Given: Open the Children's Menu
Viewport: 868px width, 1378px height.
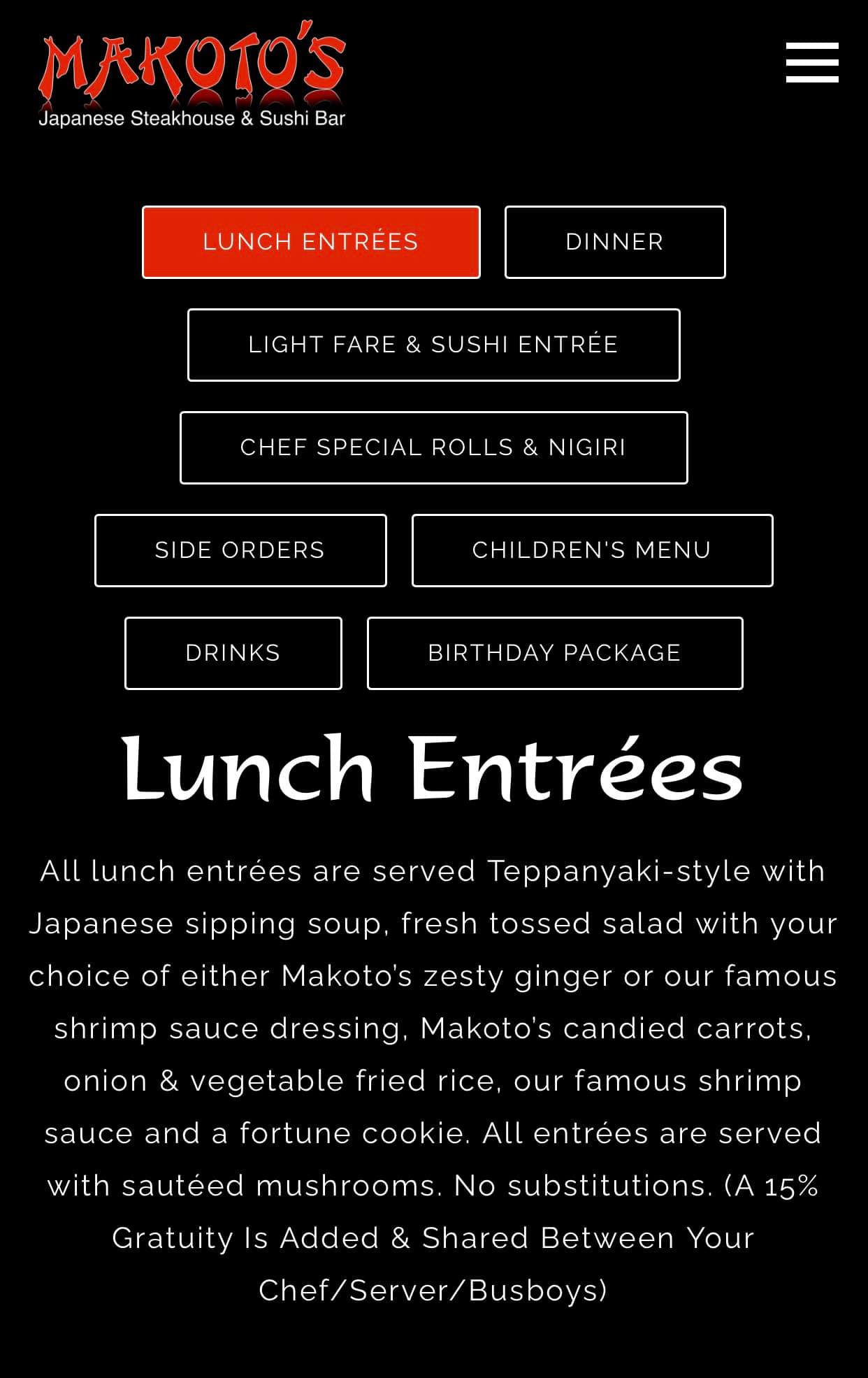Looking at the screenshot, I should 592,550.
